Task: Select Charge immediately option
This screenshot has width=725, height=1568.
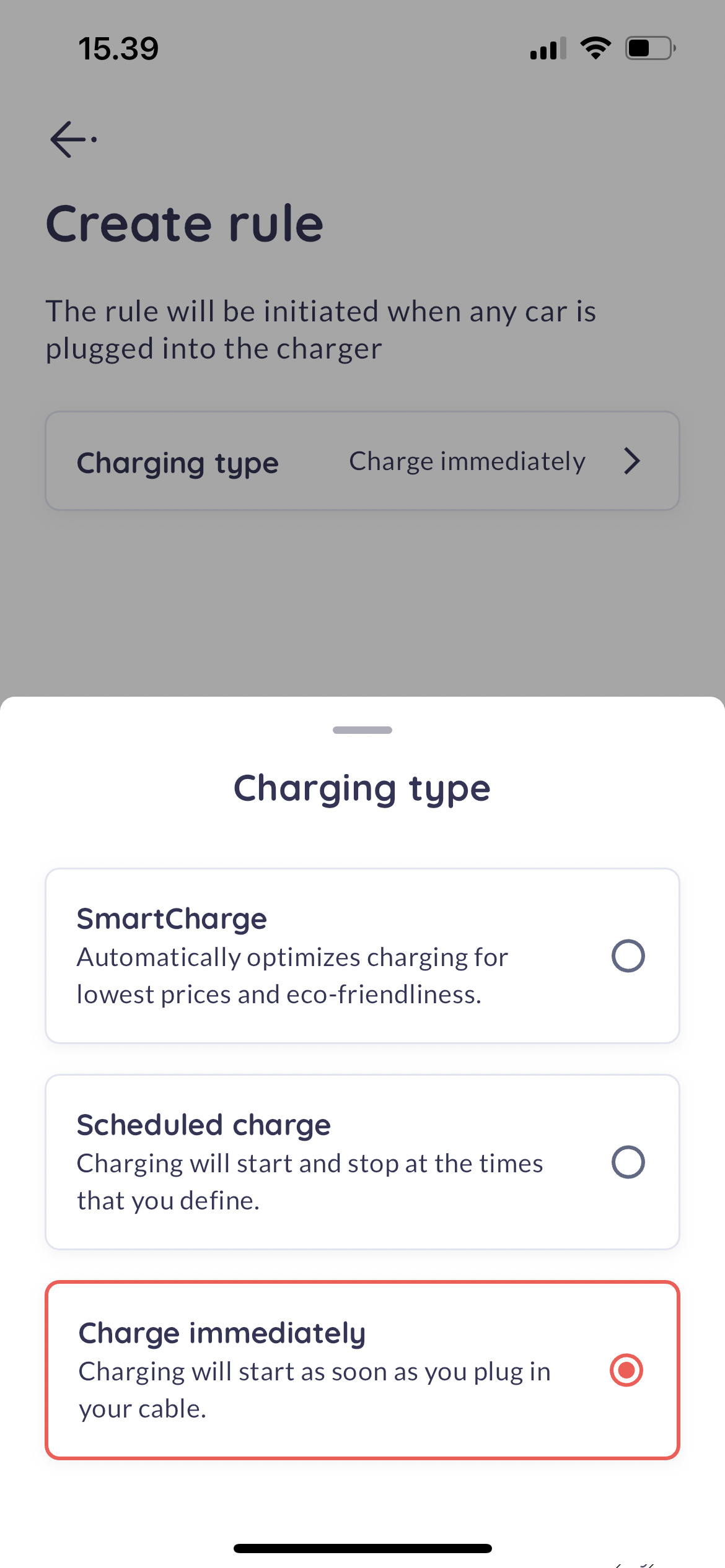Action: pyautogui.click(x=626, y=1370)
